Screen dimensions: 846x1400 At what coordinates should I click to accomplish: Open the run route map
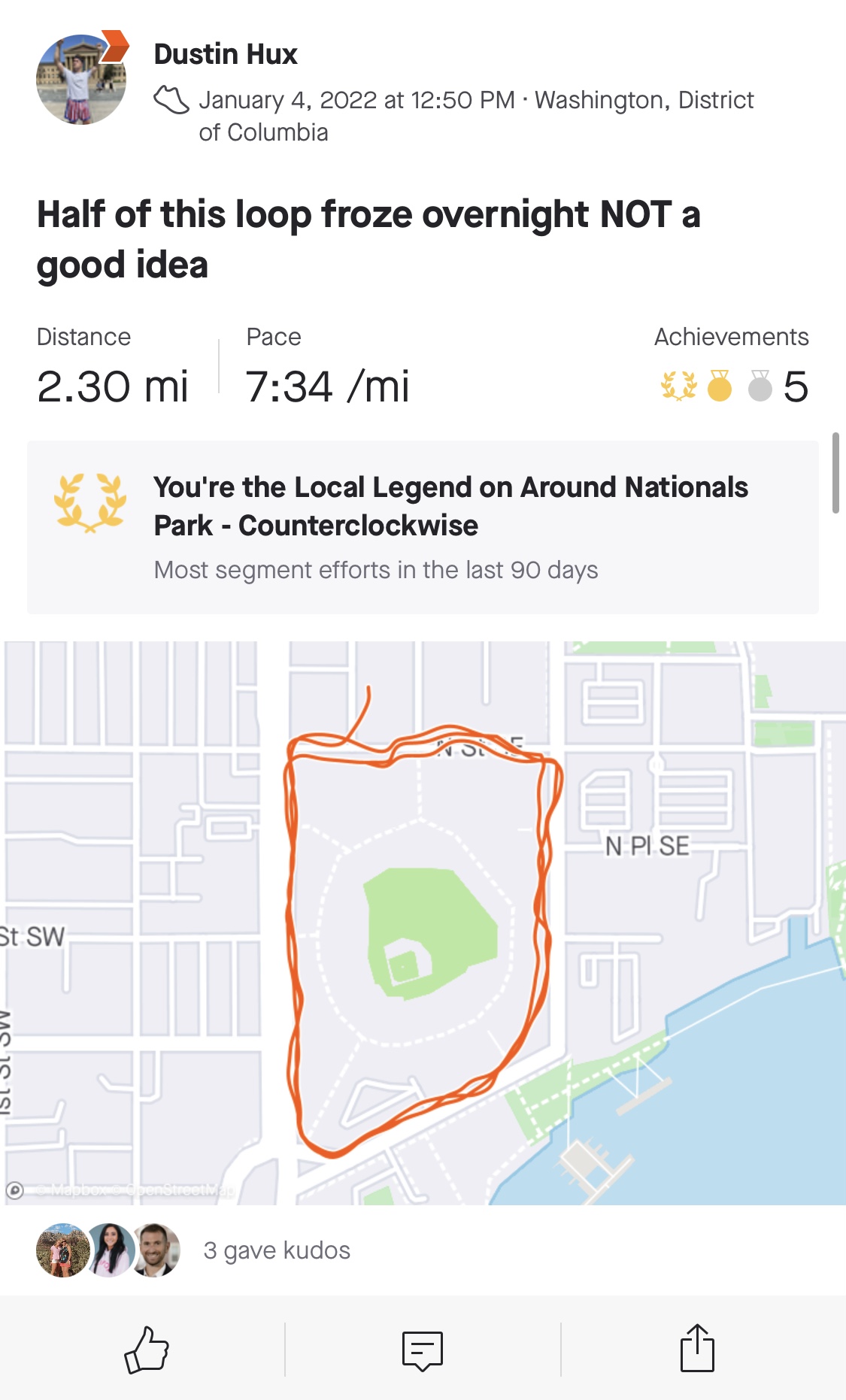click(x=423, y=923)
